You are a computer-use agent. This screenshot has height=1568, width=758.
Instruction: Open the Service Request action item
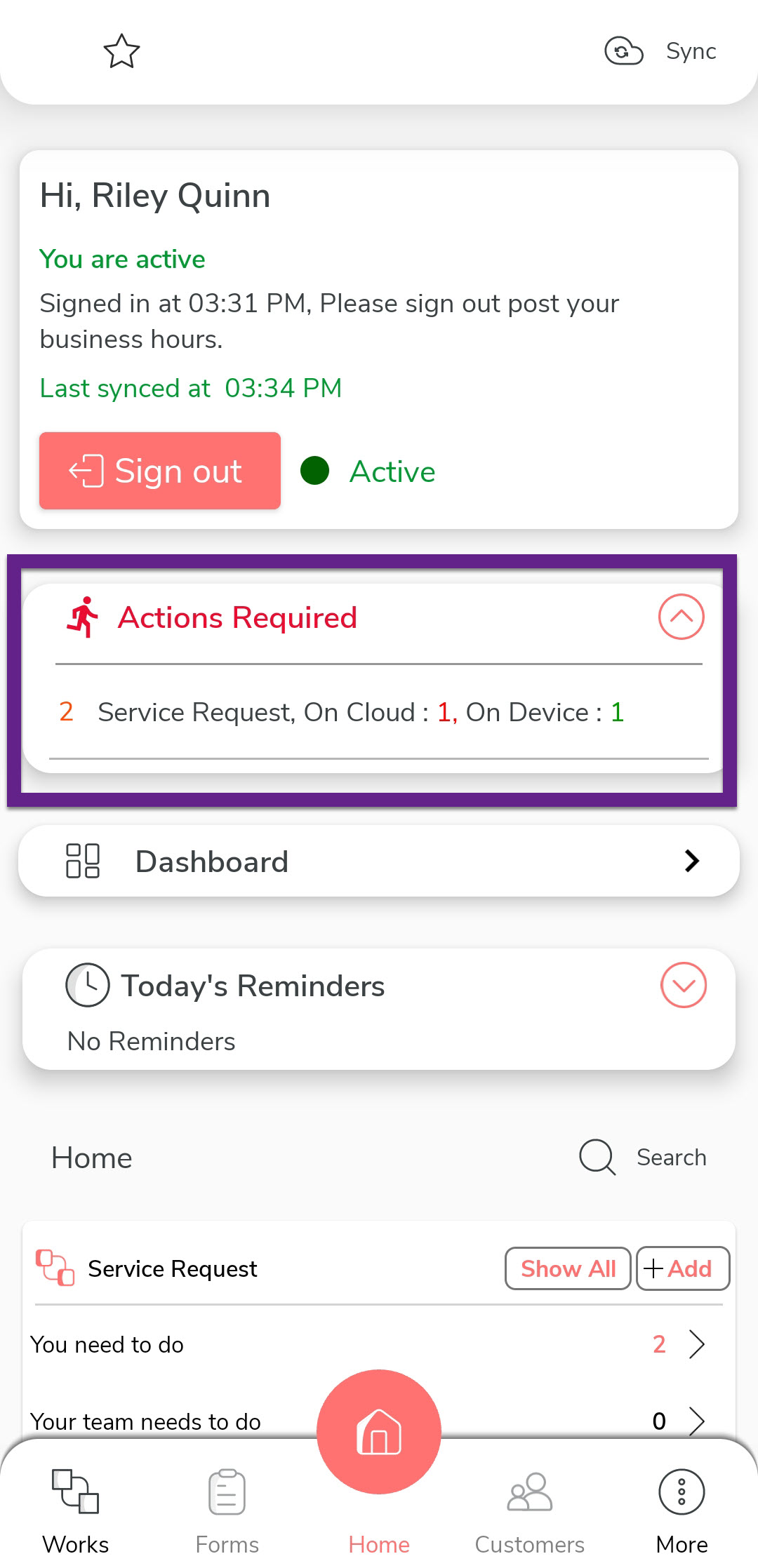361,712
